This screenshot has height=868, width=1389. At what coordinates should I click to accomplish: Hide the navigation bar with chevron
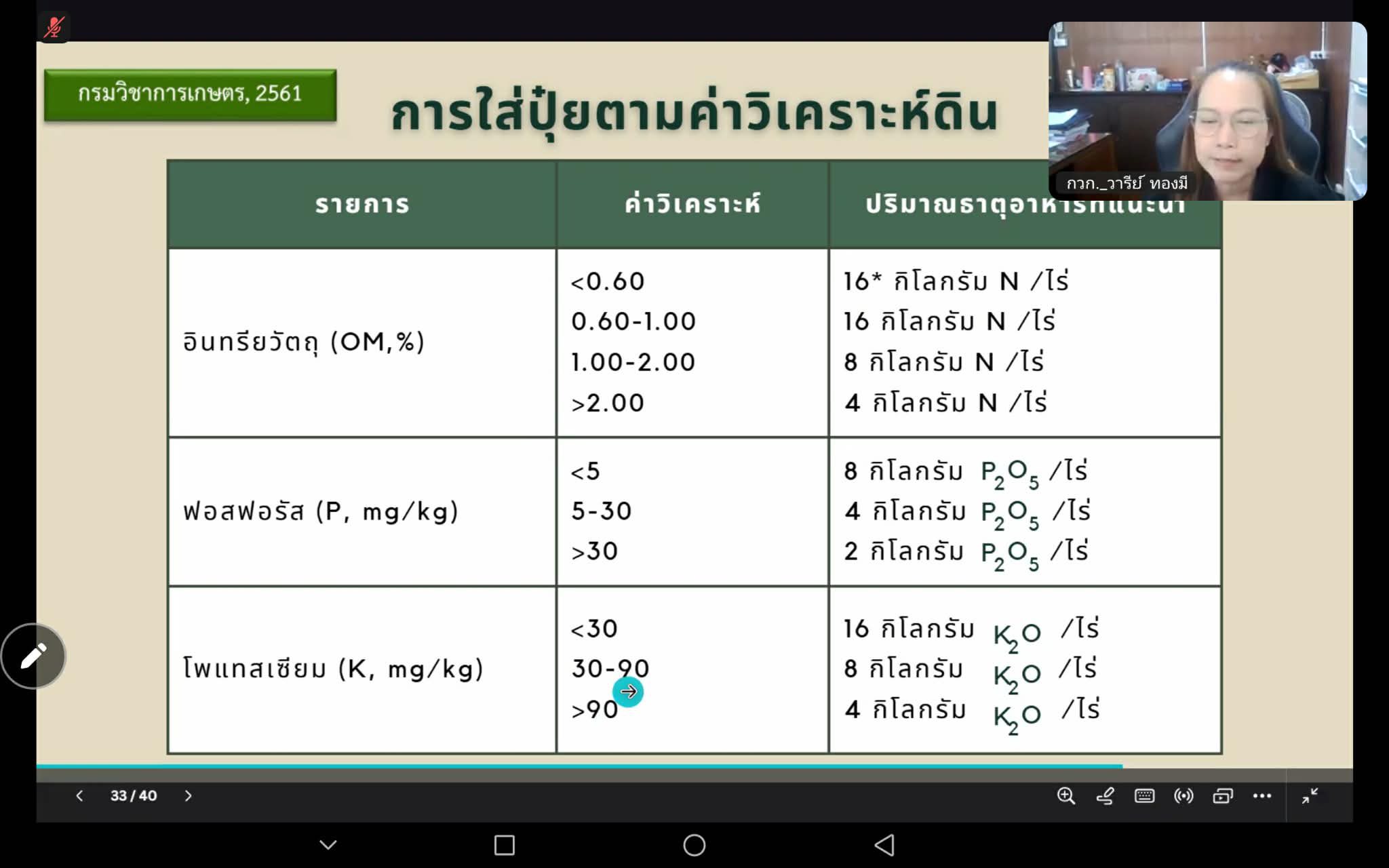328,845
